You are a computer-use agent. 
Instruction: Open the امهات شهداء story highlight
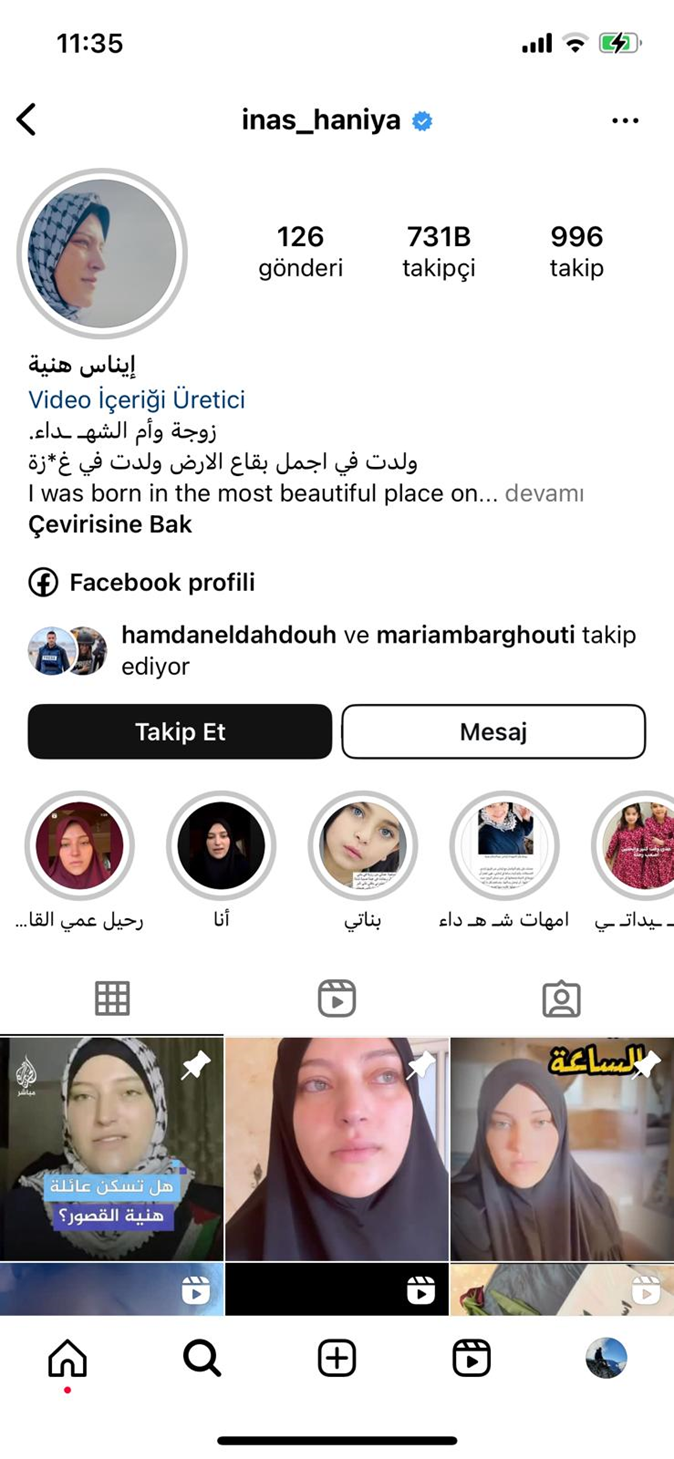click(x=504, y=847)
